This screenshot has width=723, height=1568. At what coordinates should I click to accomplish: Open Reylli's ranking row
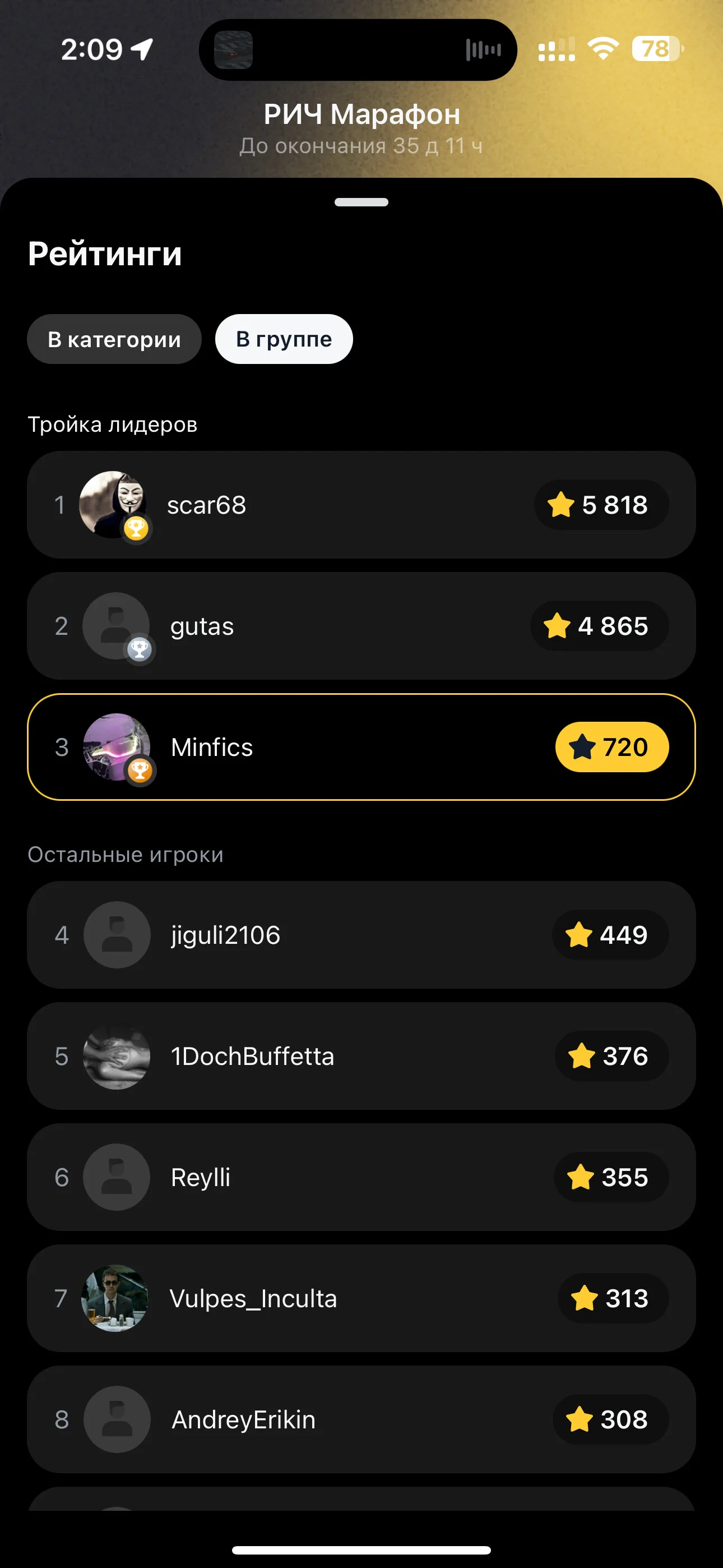pos(361,1177)
